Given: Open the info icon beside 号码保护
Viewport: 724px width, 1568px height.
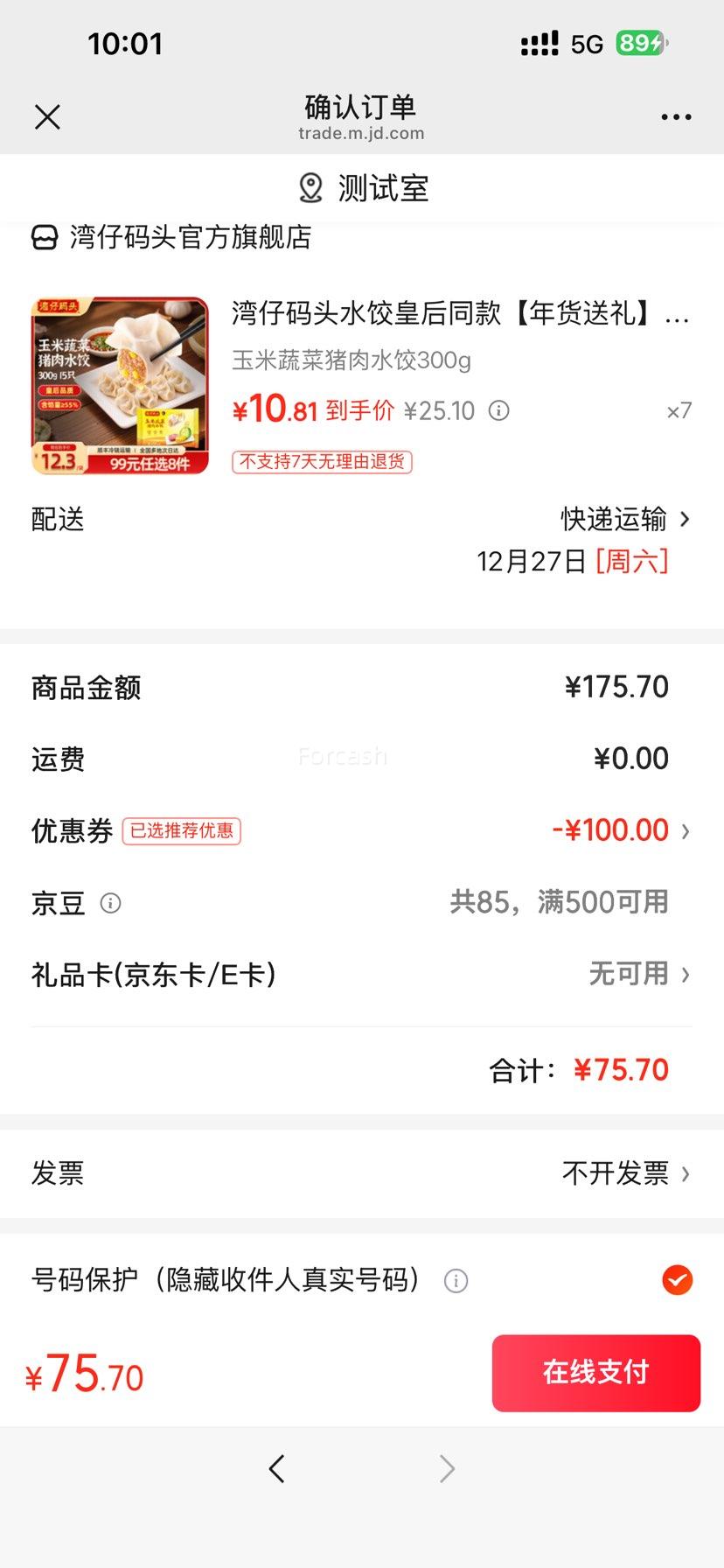Looking at the screenshot, I should (455, 1281).
